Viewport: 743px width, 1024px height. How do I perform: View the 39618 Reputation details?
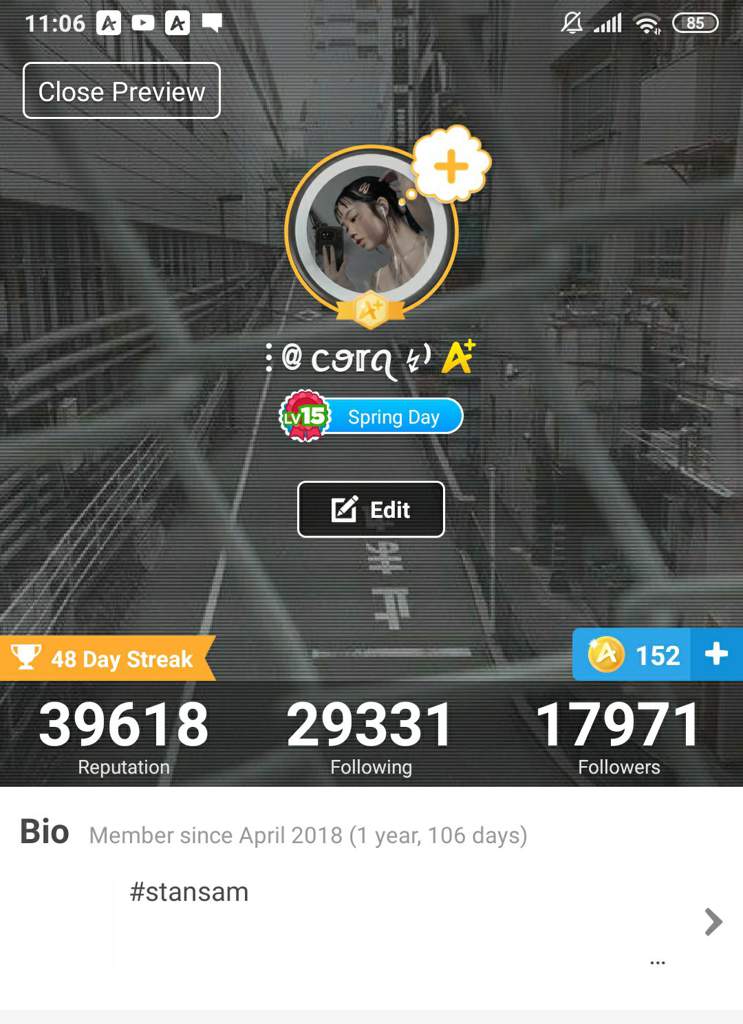pos(124,737)
